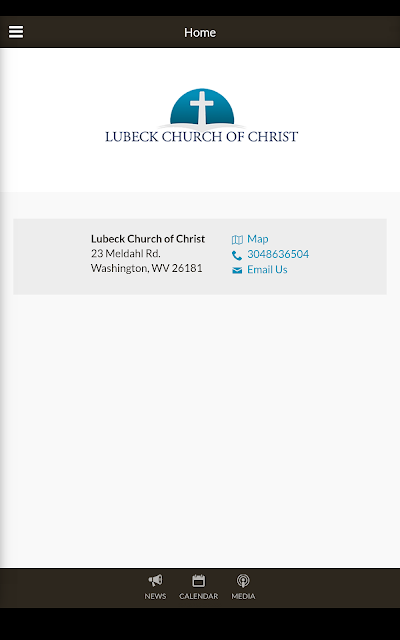
Task: Go to the Media tab
Action: coord(243,587)
